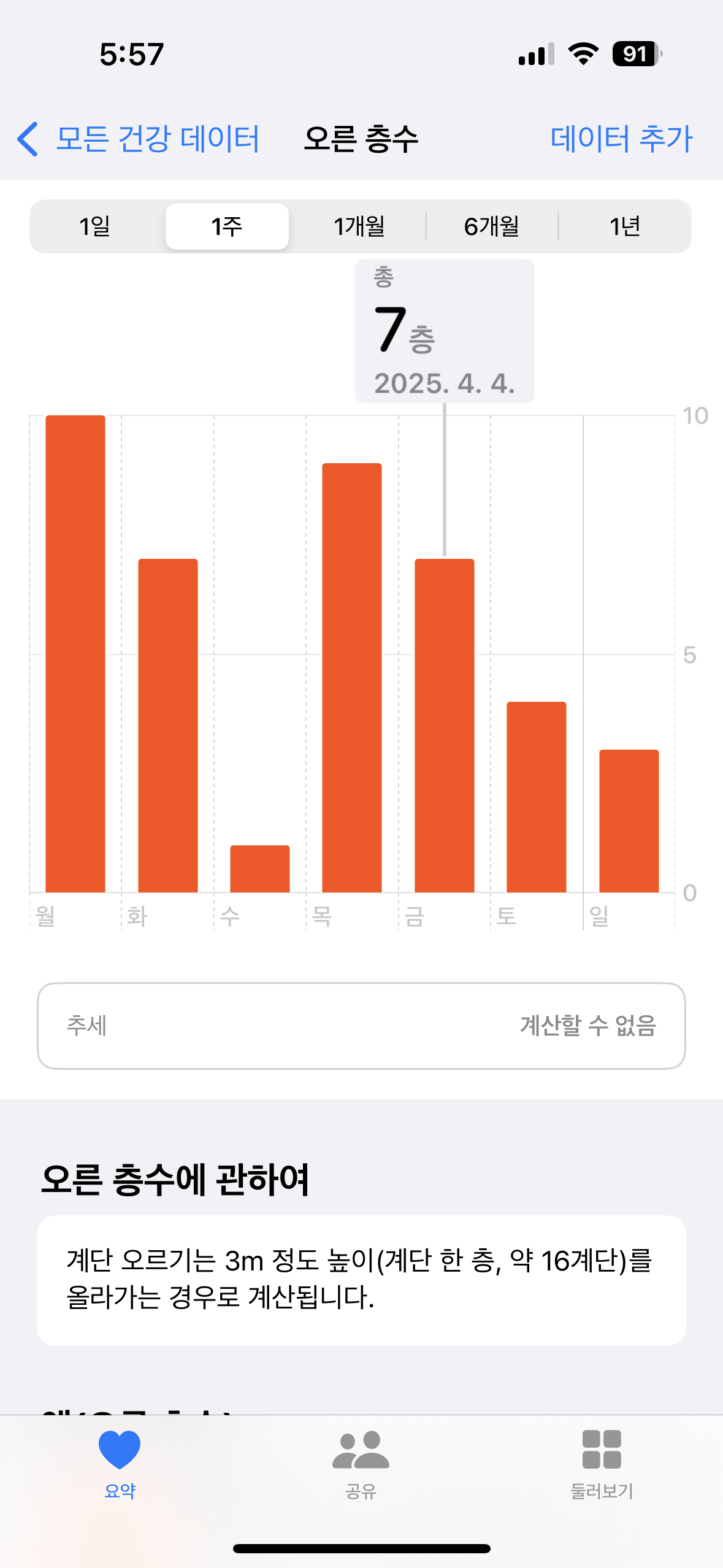This screenshot has width=723, height=1568.
Task: Tap the 월 bar in the chart
Action: pyautogui.click(x=75, y=654)
